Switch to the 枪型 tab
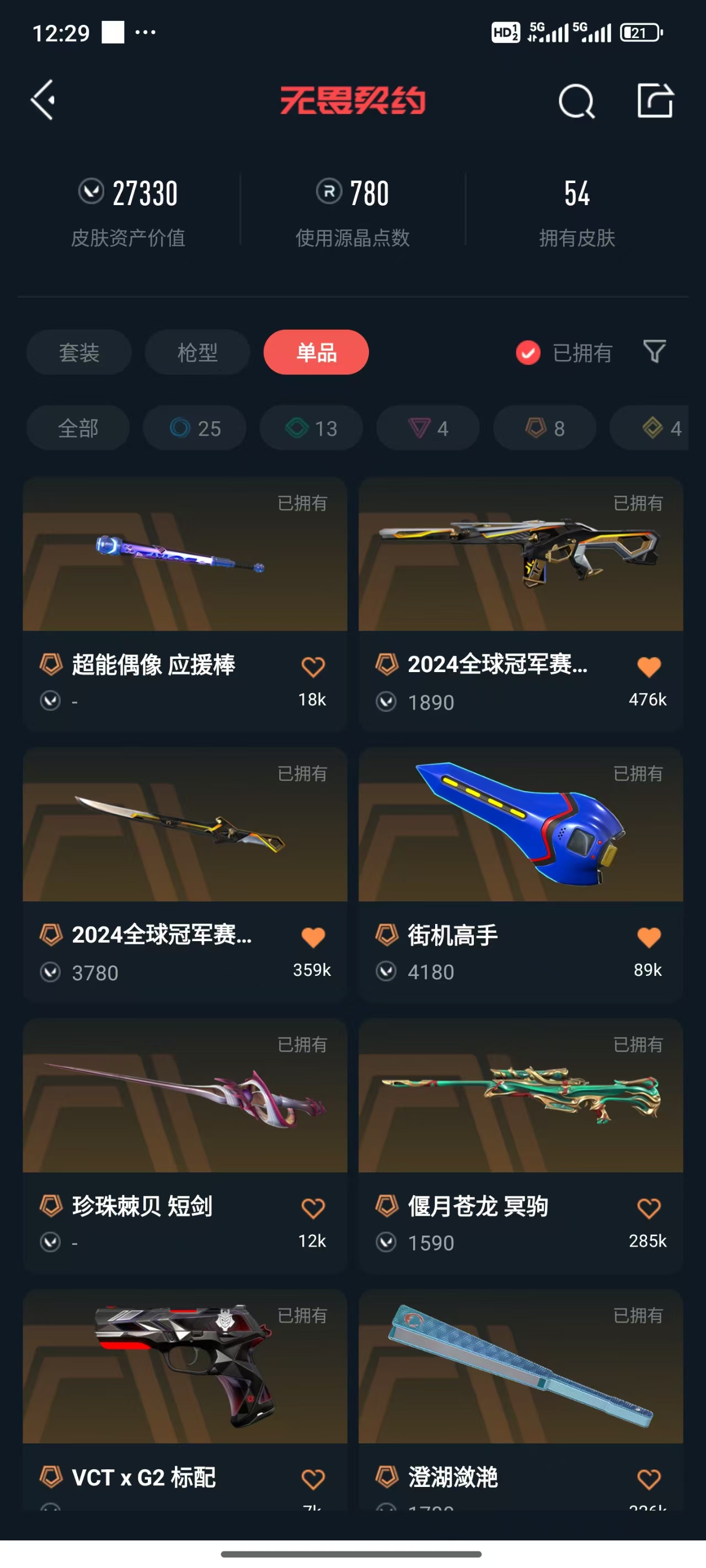 pos(197,352)
